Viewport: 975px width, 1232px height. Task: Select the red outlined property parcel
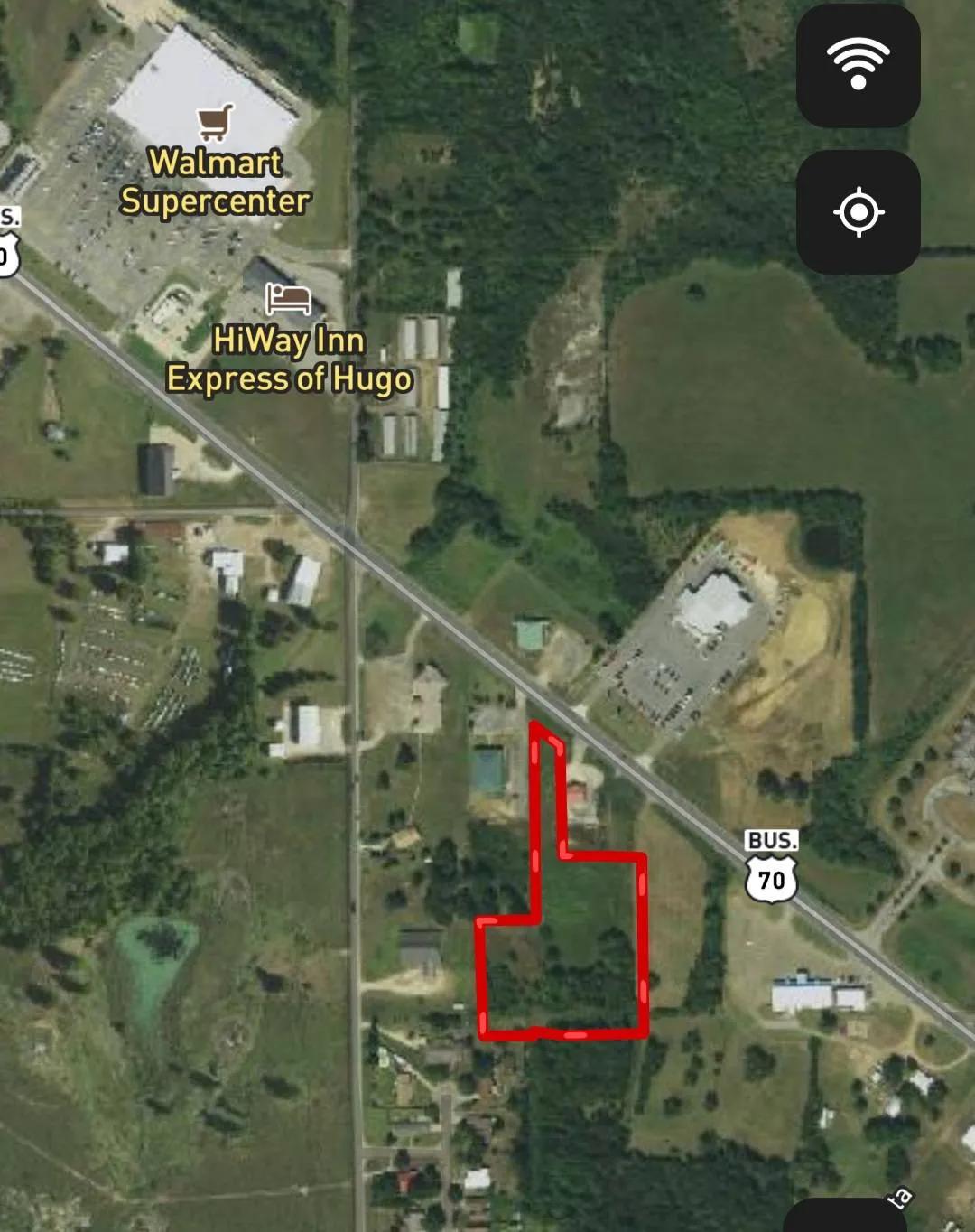[578, 948]
